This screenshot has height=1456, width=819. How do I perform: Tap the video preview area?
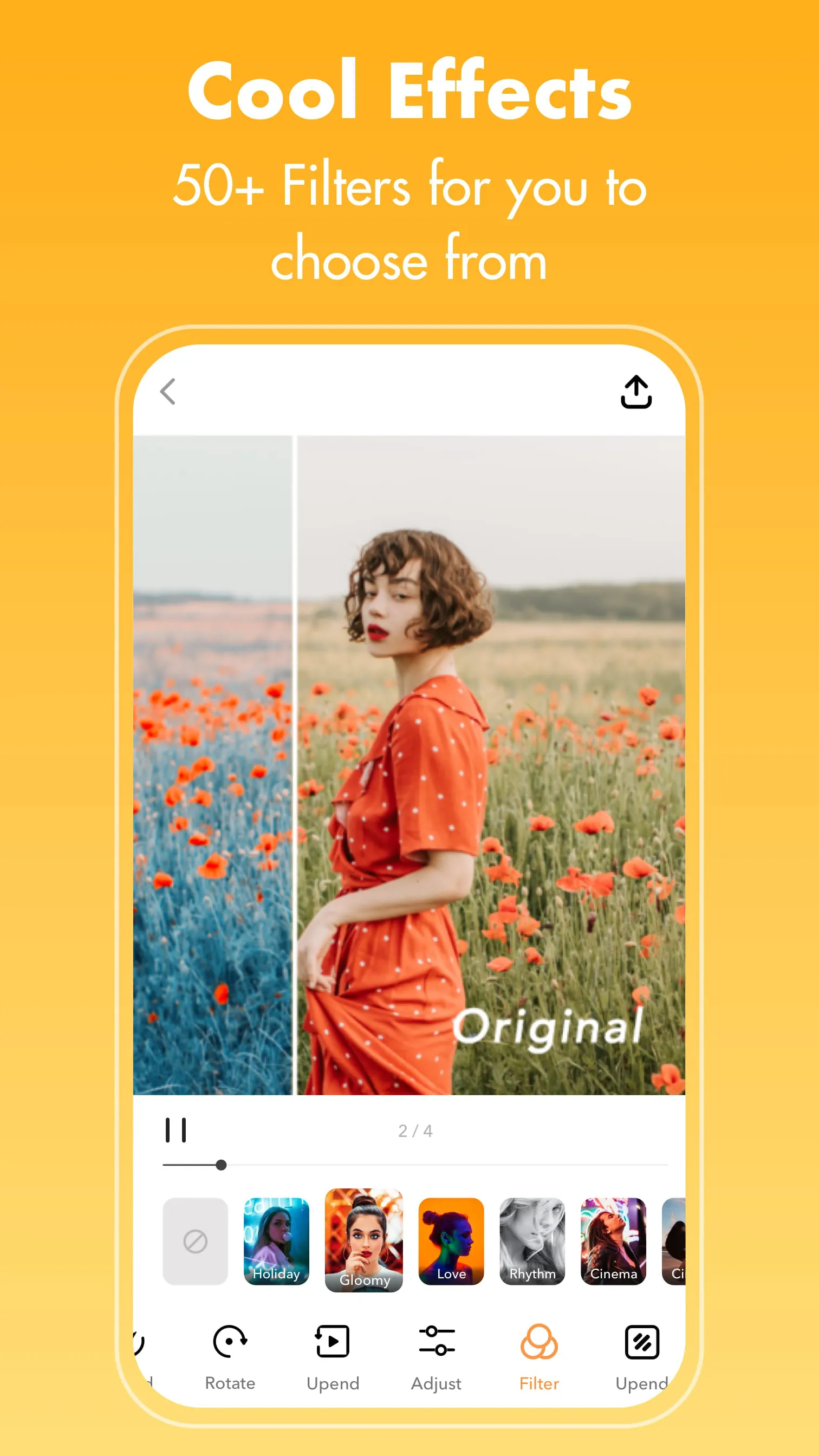point(409,763)
